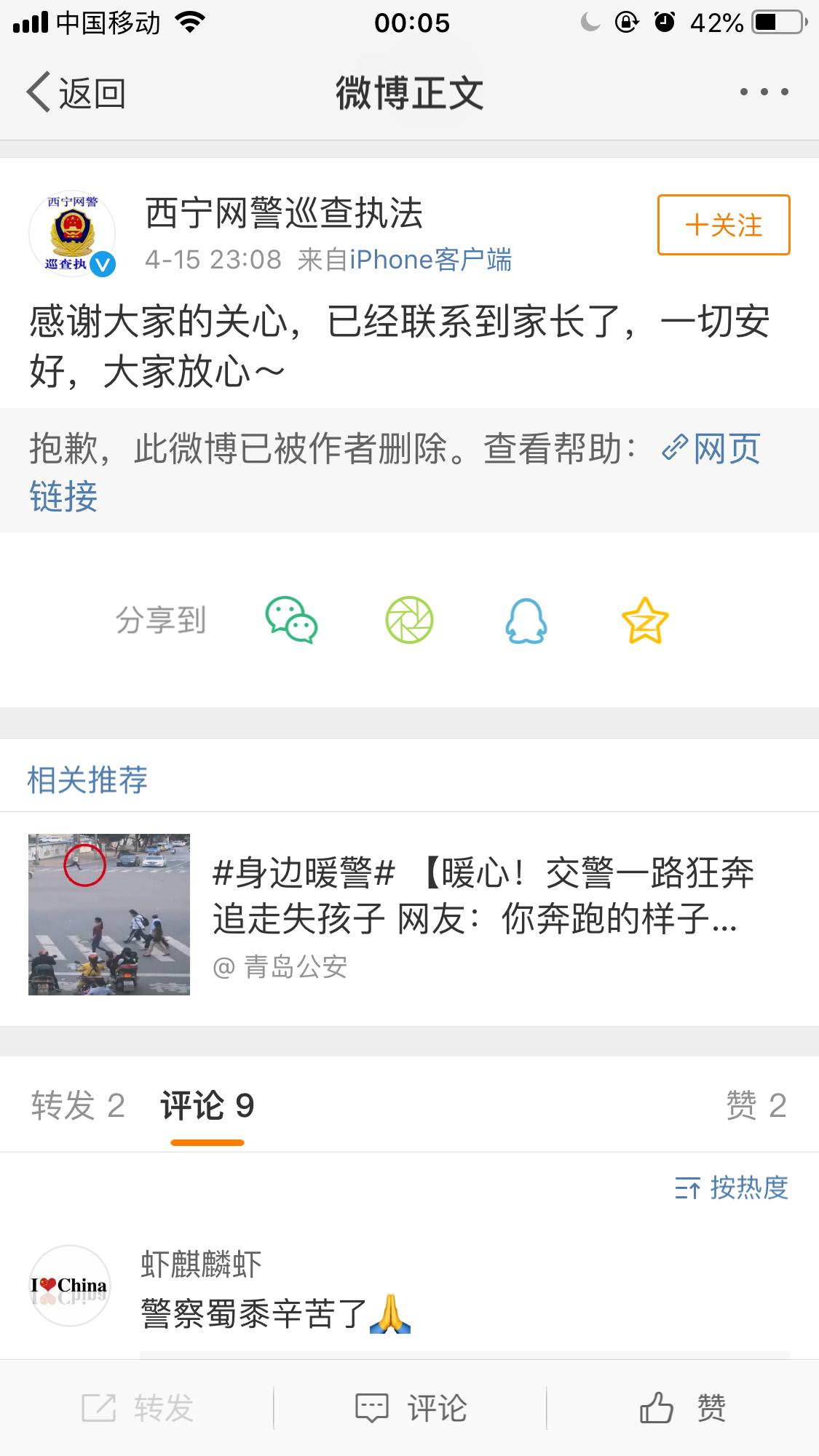Open the more options ellipsis menu

(759, 92)
